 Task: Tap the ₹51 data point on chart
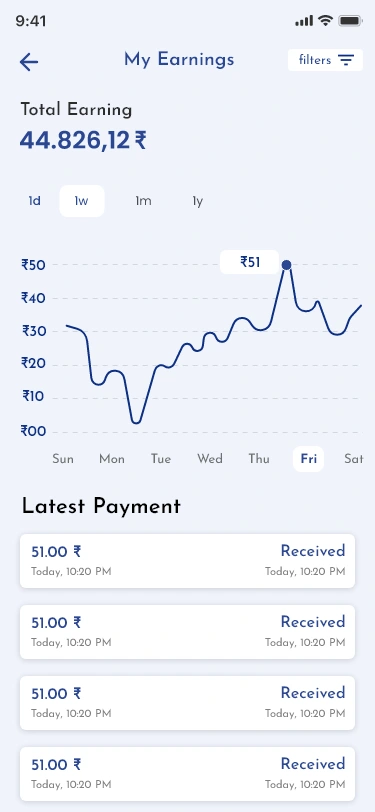[286, 265]
